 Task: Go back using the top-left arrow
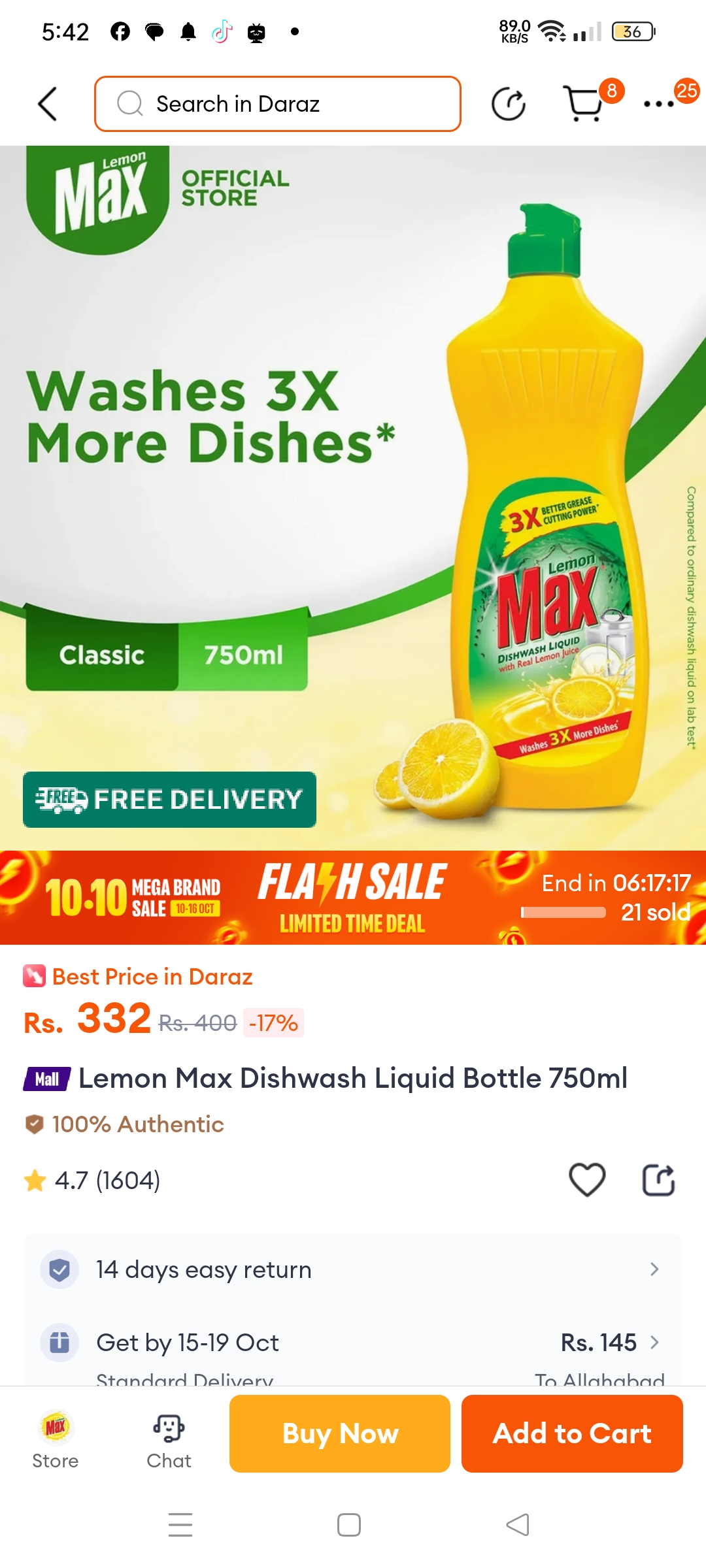coord(48,104)
